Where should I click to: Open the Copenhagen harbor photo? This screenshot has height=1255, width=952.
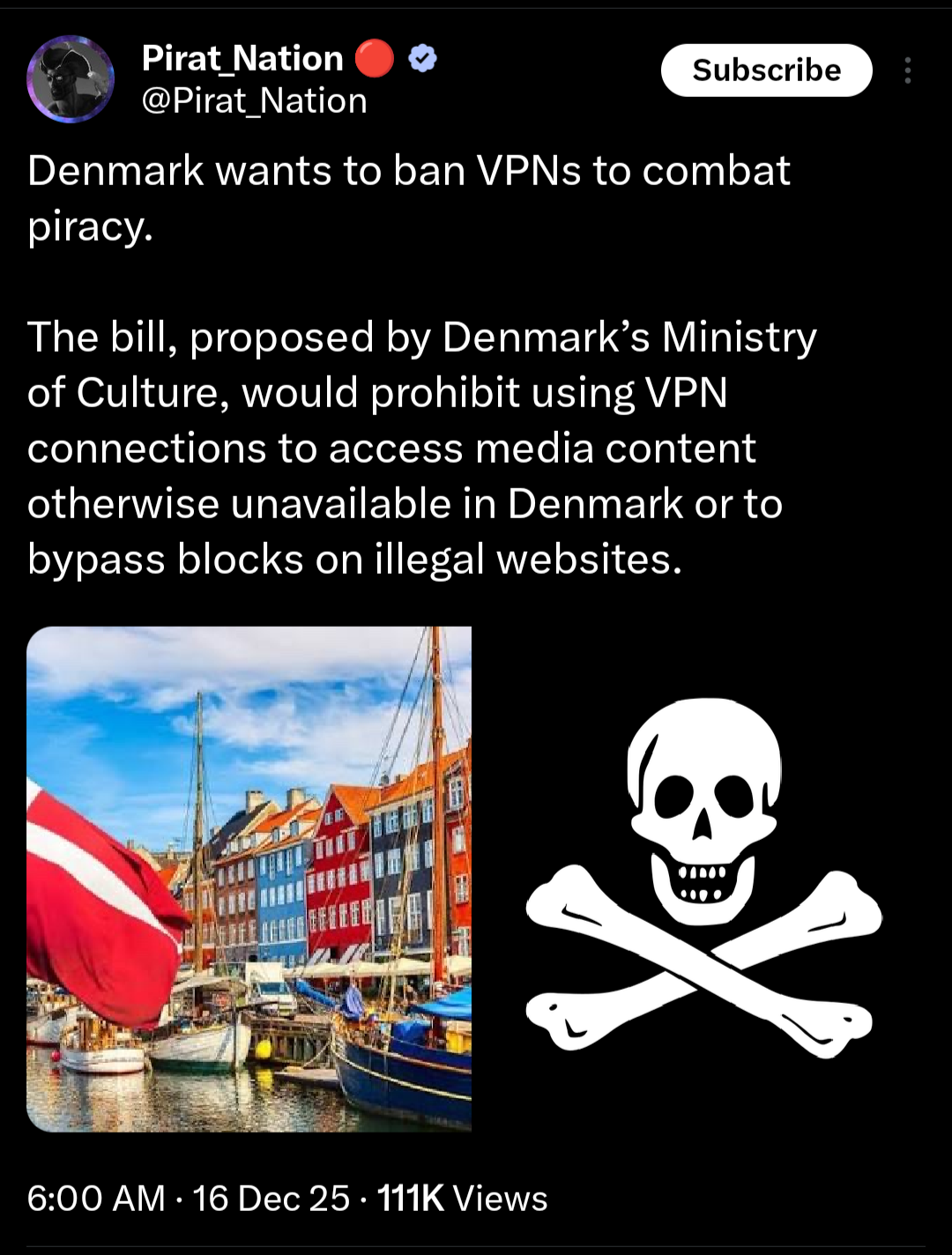(x=249, y=879)
